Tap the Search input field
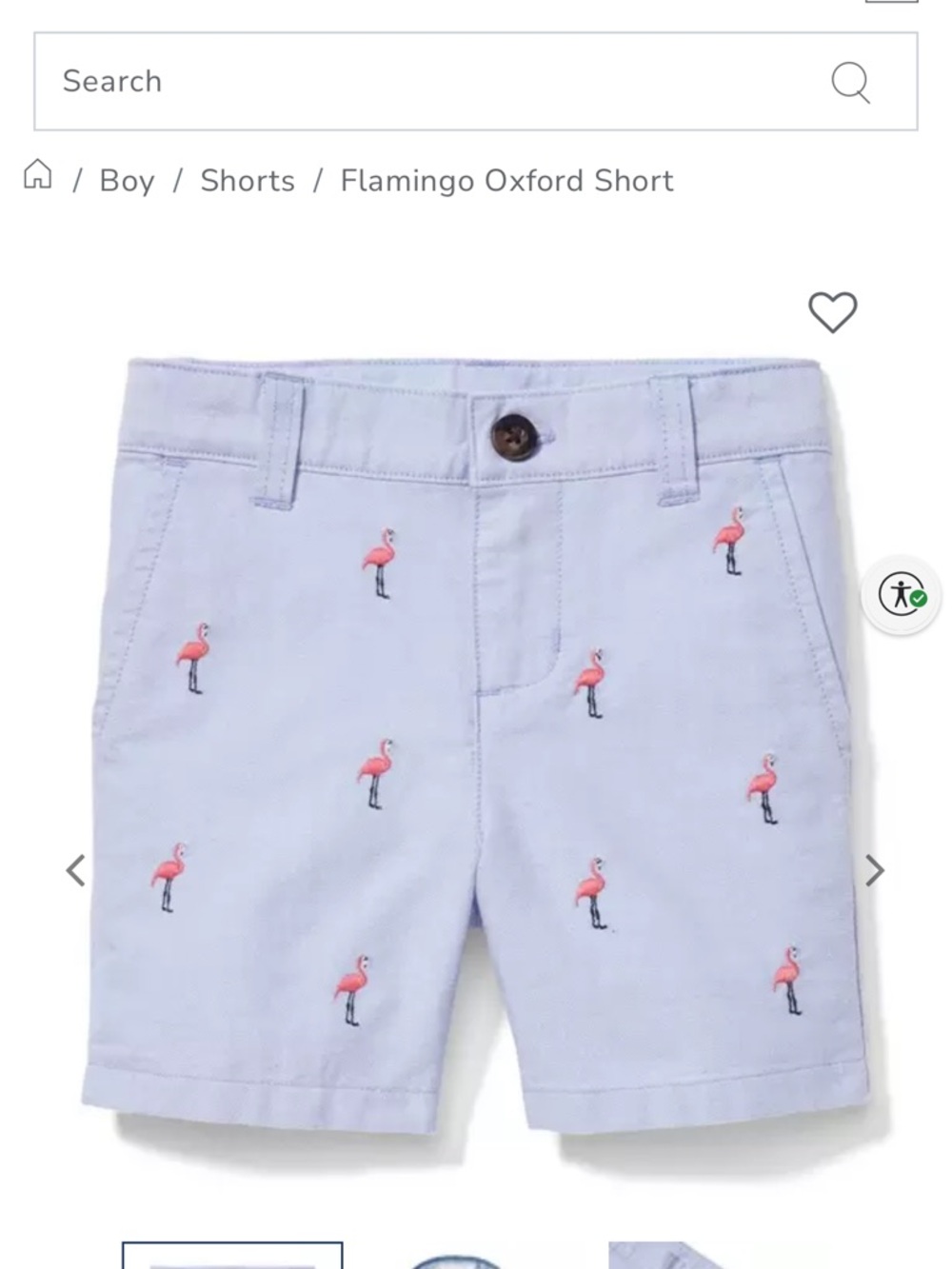The image size is (952, 1269). click(428, 82)
